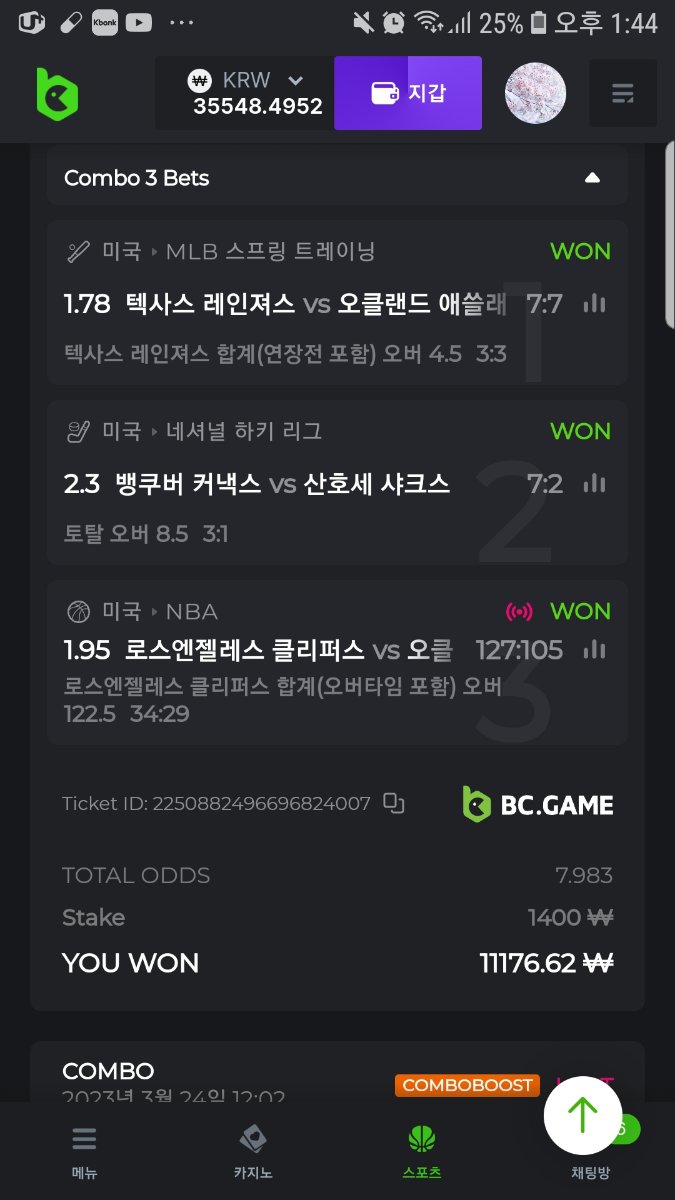View stats for Texas Rangers match
Screen dimensions: 675x1200
[595, 304]
